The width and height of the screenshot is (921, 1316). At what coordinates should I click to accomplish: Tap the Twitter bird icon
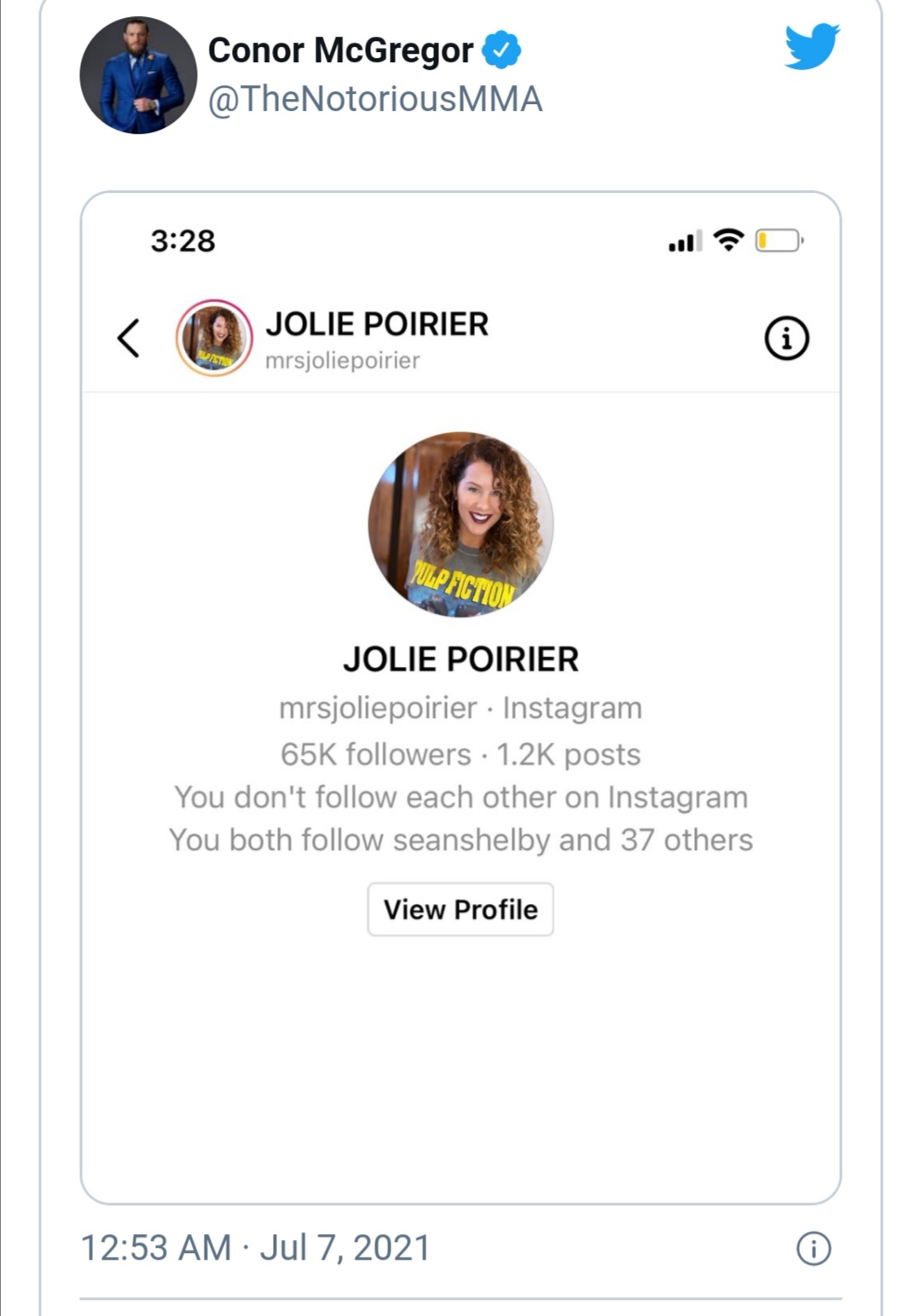[x=811, y=47]
